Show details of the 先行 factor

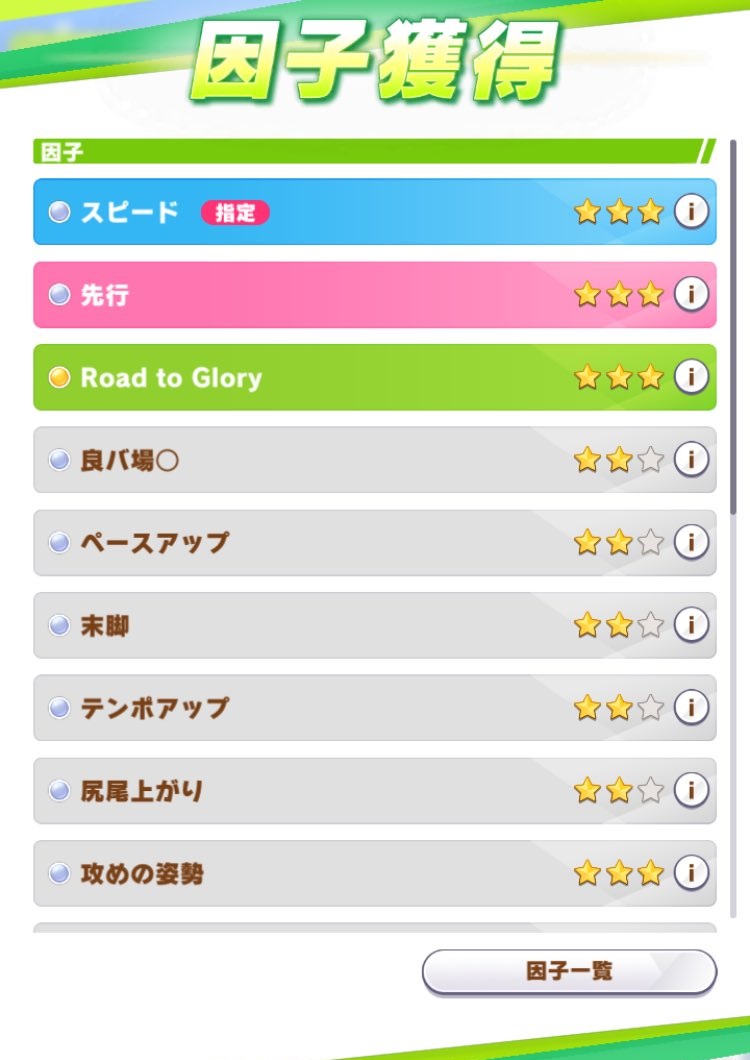coord(690,294)
